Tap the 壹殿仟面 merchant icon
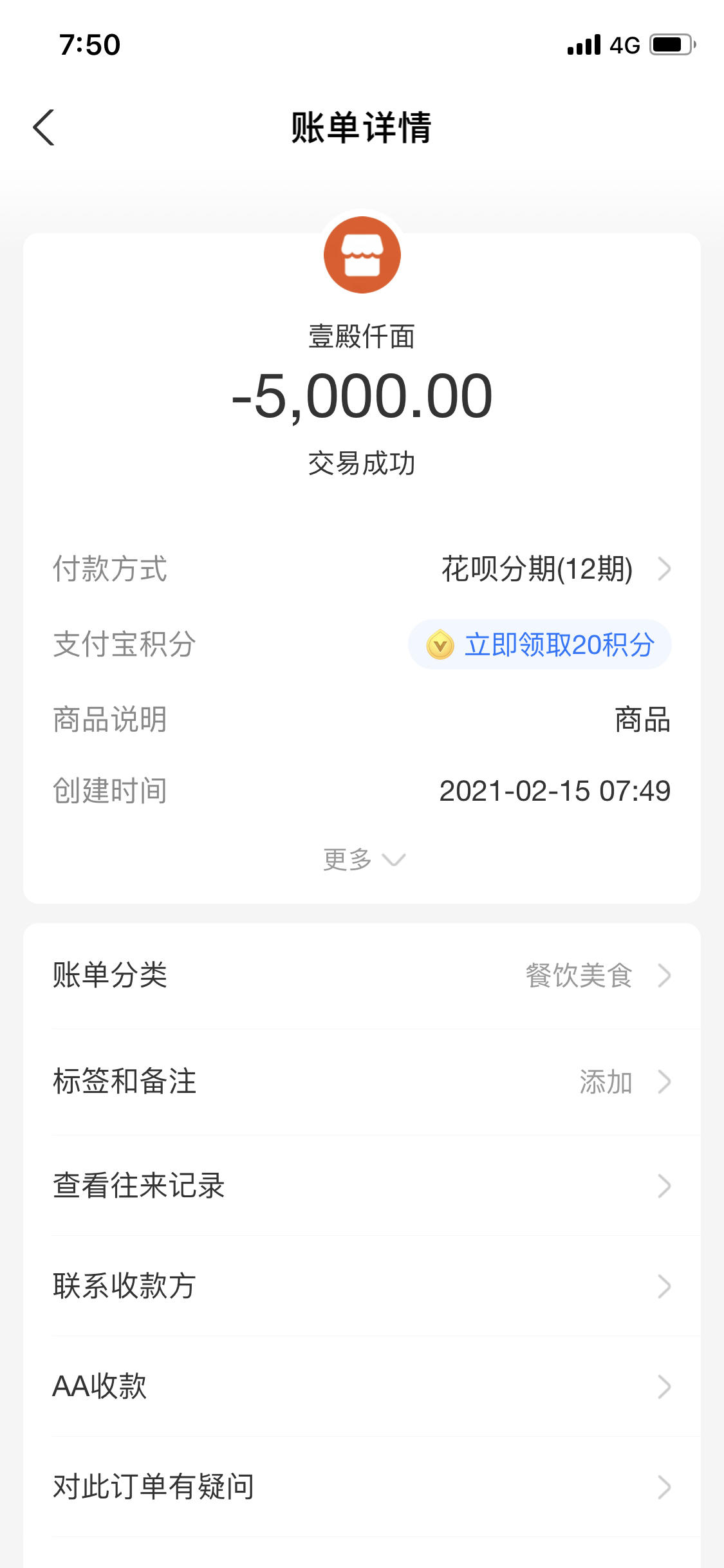Screen dimensions: 724x1568 (x=362, y=255)
